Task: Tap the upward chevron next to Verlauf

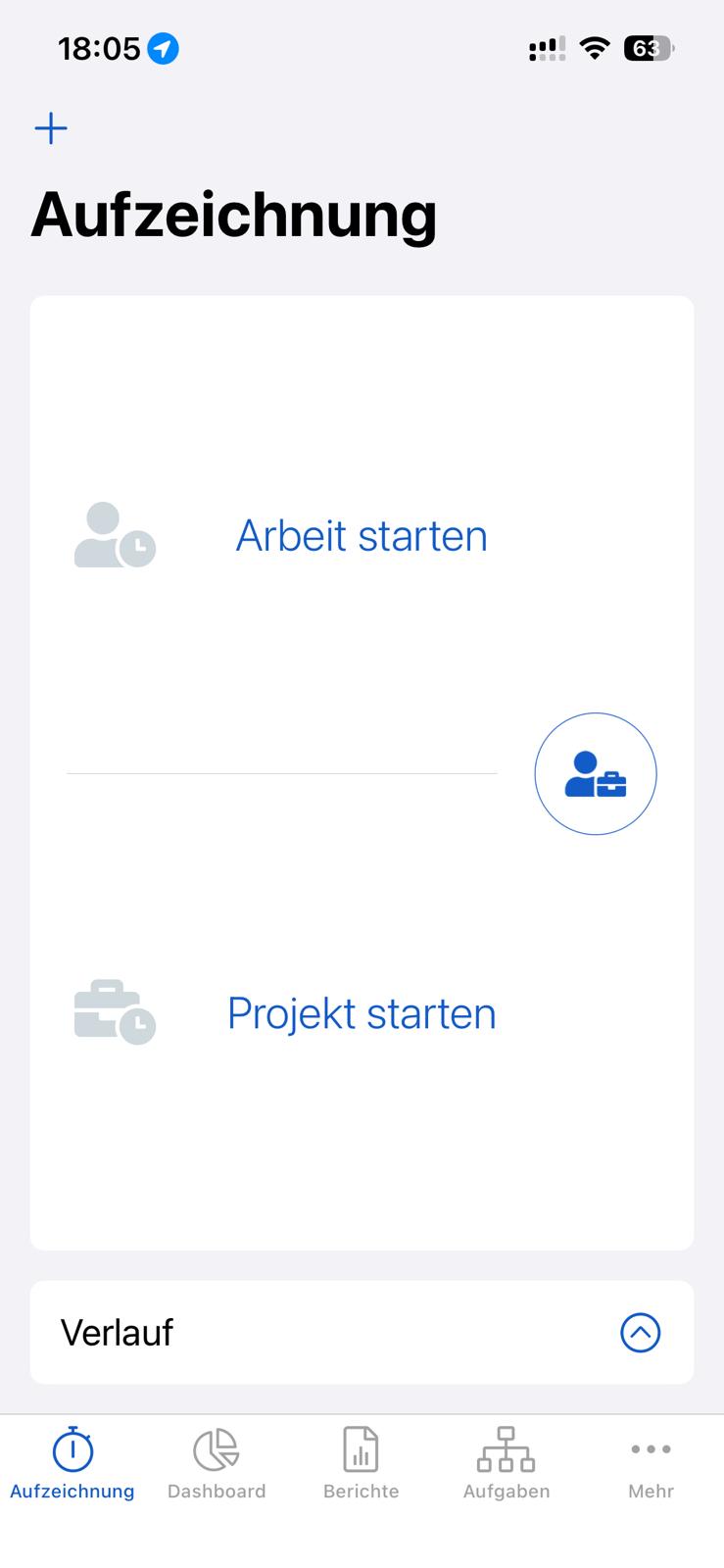Action: click(641, 1332)
